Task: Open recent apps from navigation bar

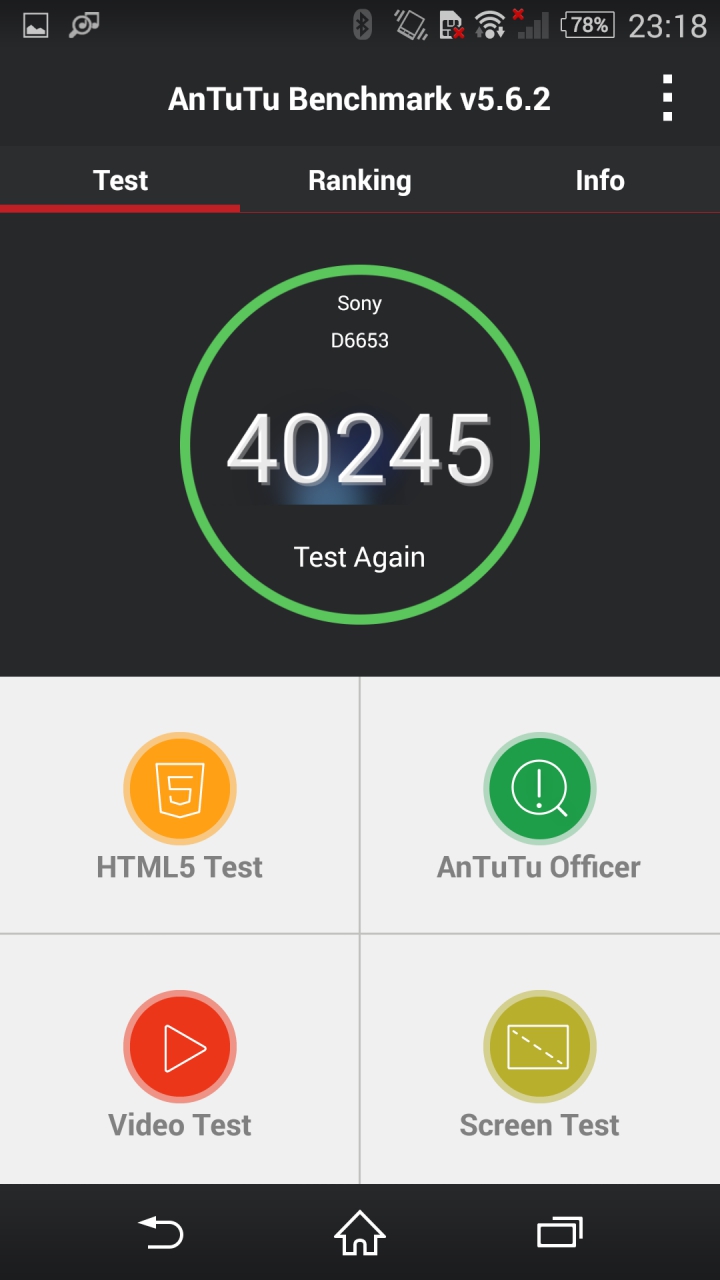Action: pyautogui.click(x=559, y=1232)
